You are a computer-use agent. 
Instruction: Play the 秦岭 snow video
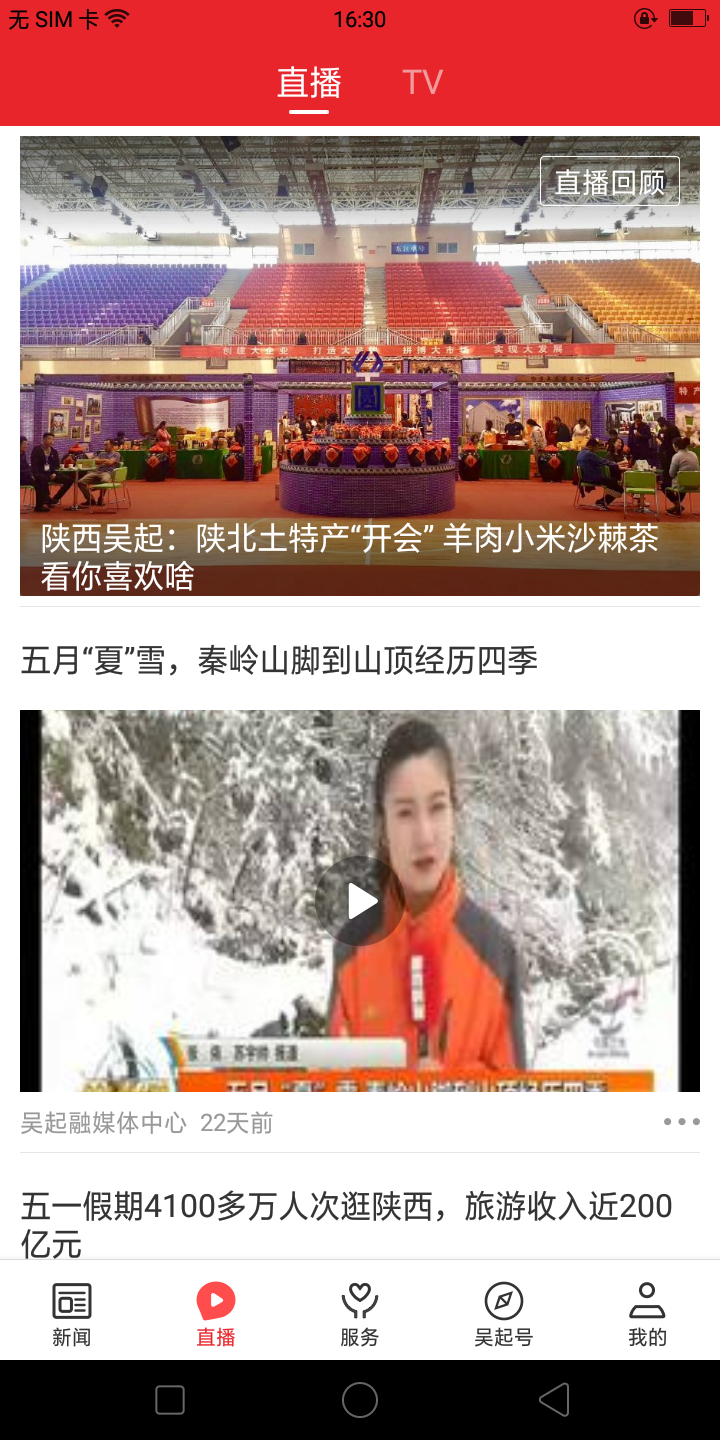coord(360,901)
